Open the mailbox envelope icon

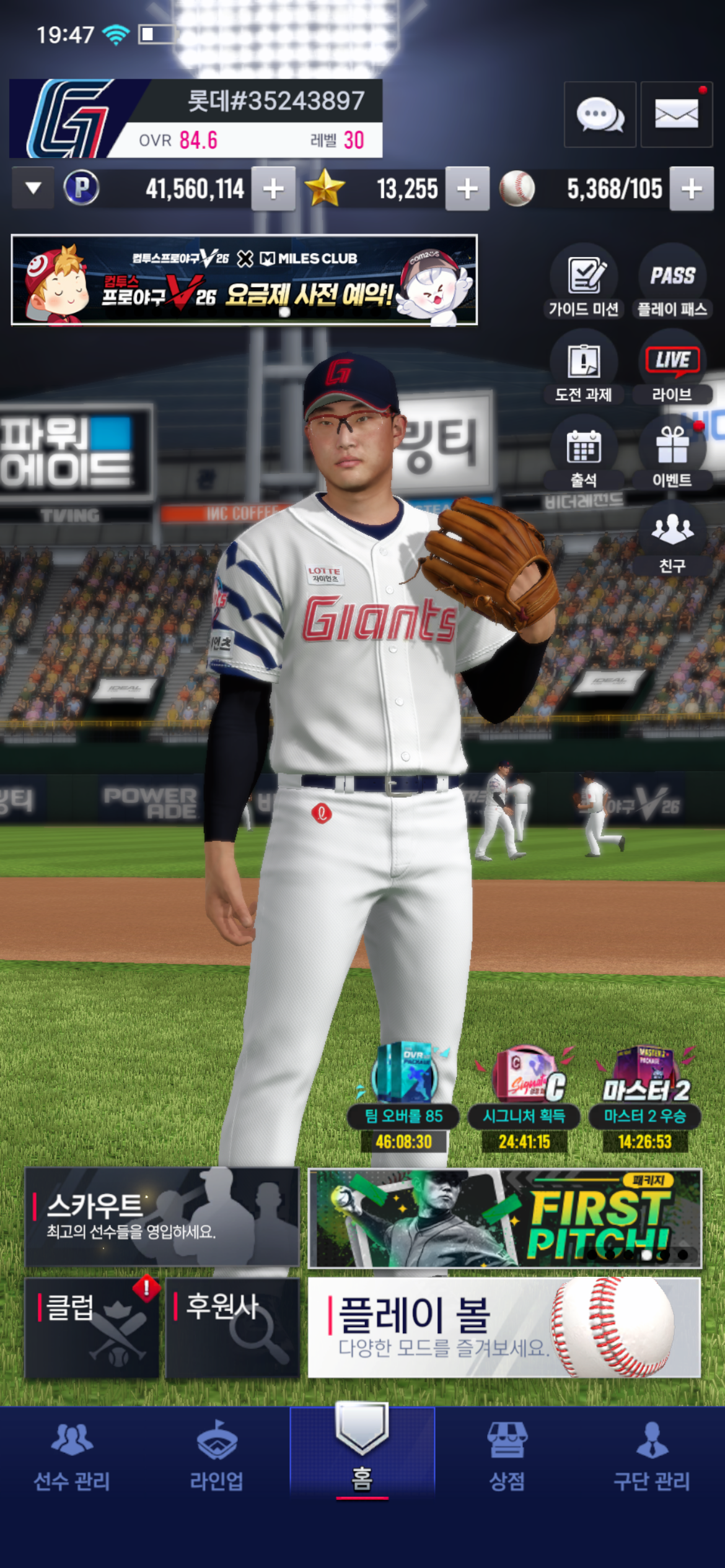[676, 115]
